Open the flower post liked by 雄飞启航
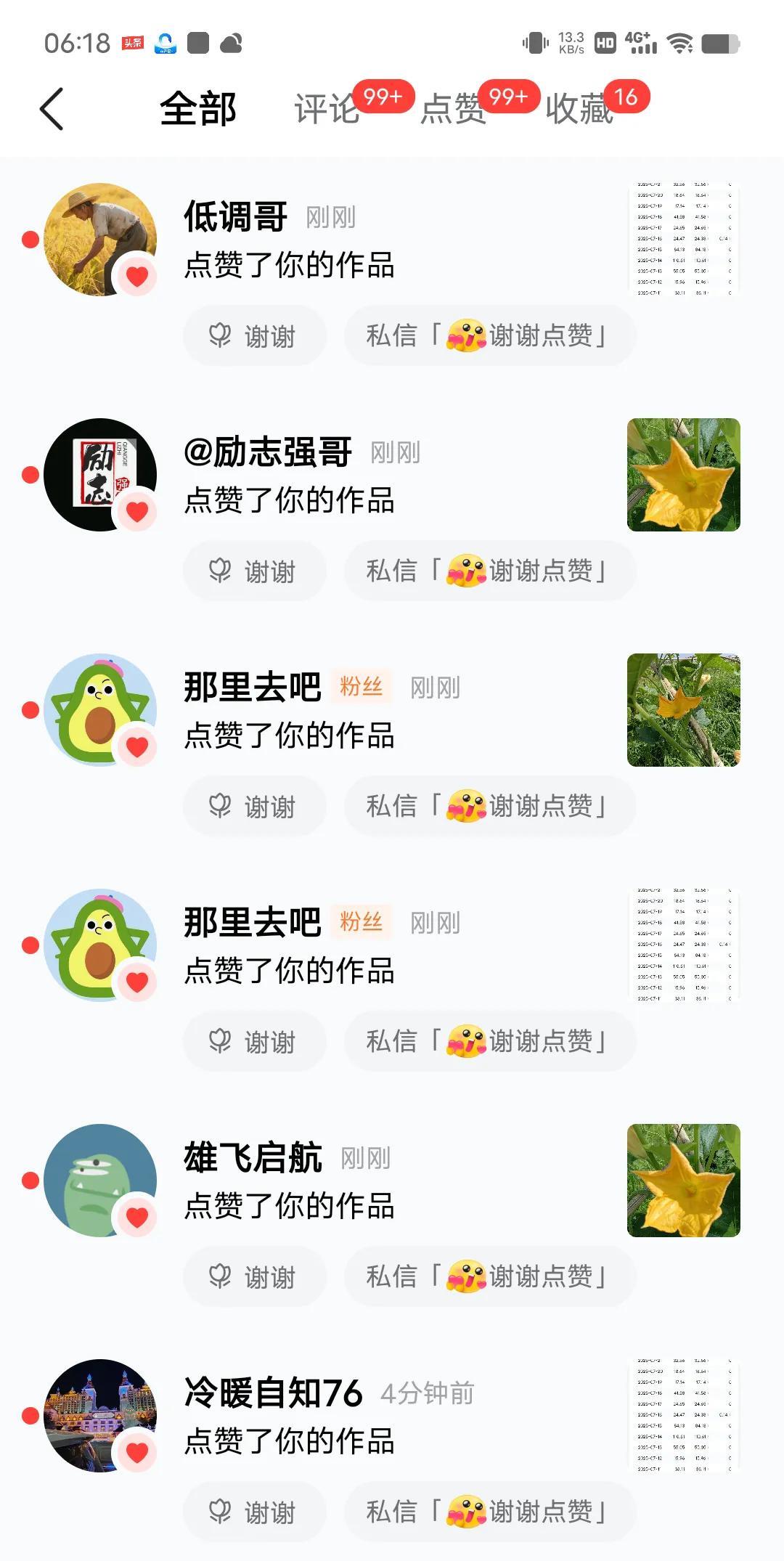The height and width of the screenshot is (1561, 784). point(683,1181)
